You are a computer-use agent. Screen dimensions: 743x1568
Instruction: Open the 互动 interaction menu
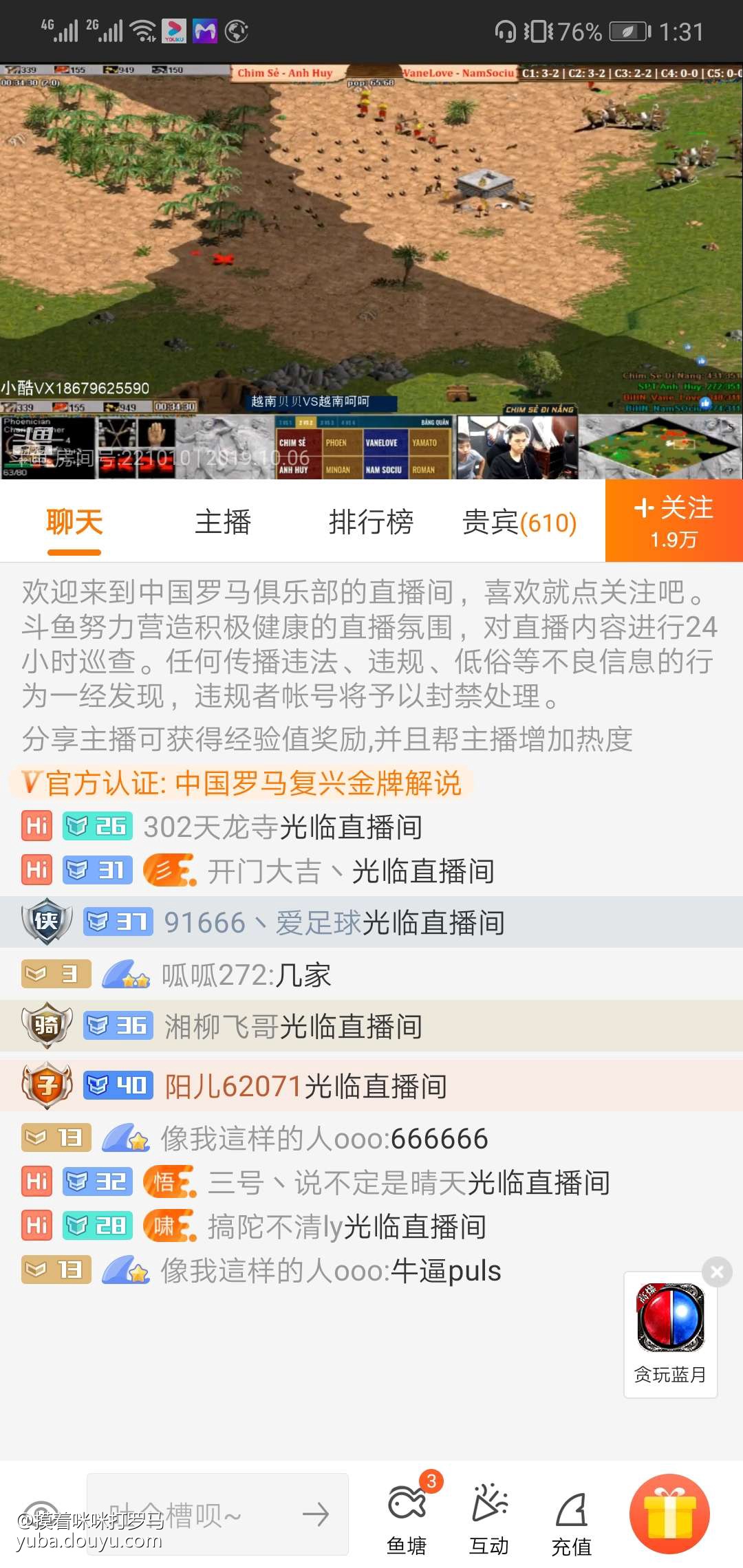[x=489, y=1516]
